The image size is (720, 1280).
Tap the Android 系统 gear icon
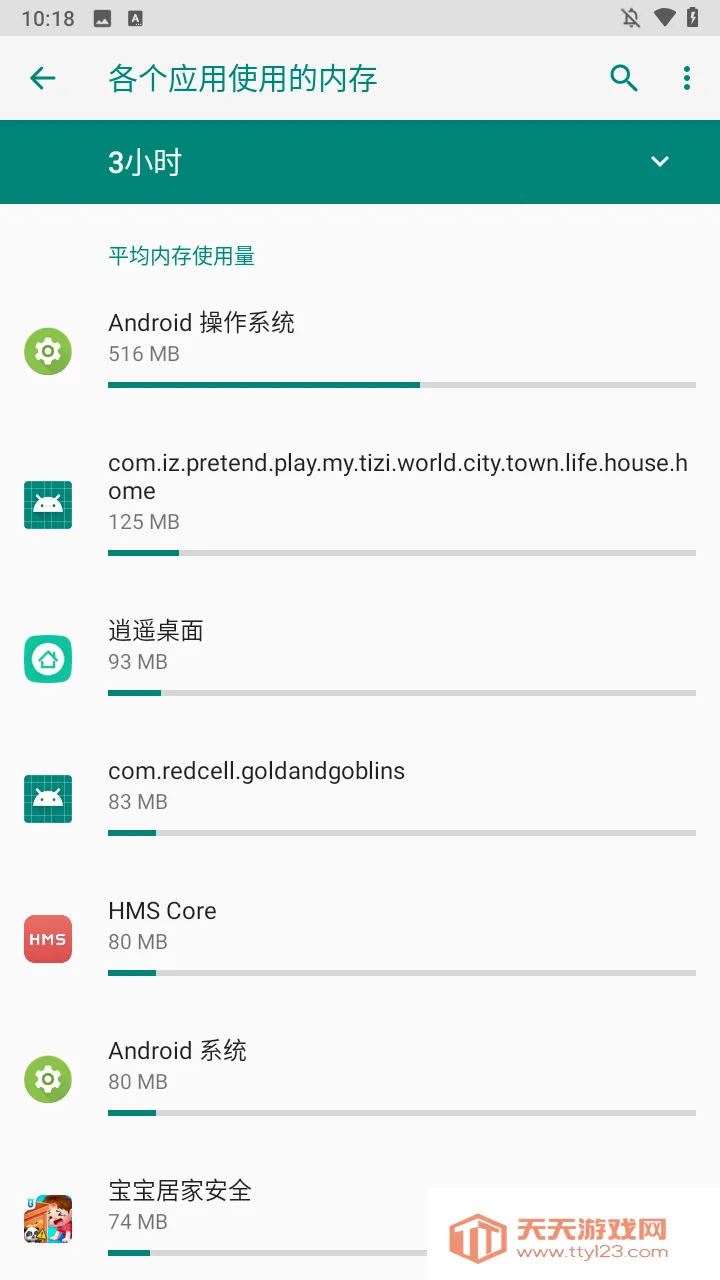point(47,1078)
